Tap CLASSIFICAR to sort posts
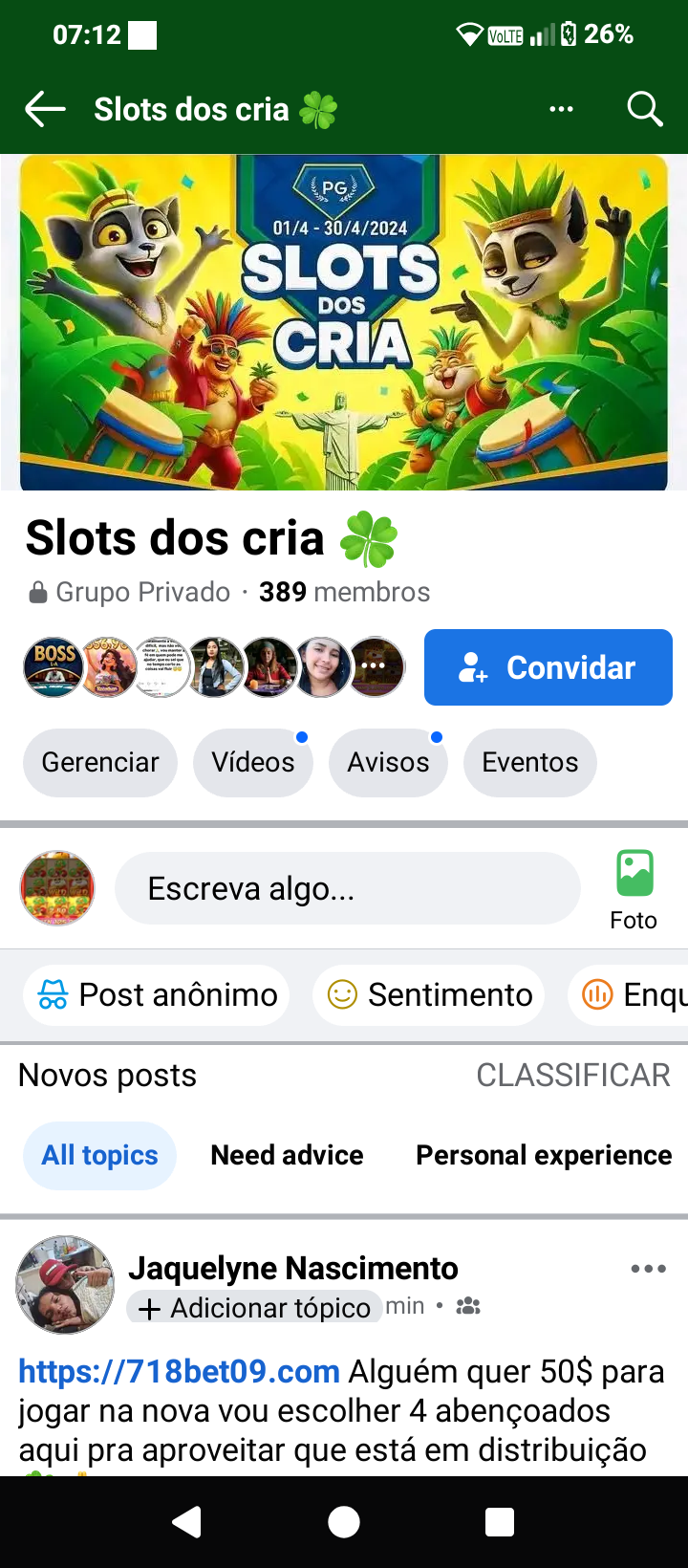This screenshot has width=688, height=1568. tap(573, 1076)
